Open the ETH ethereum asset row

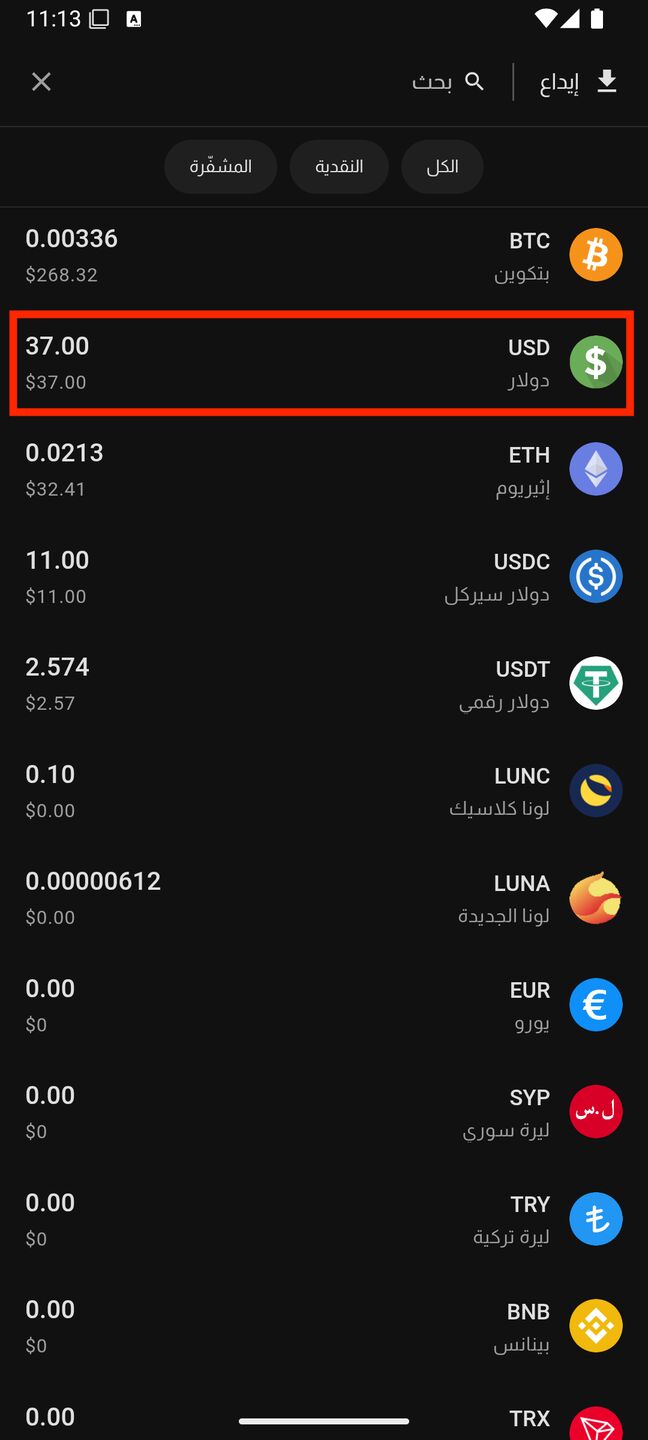pyautogui.click(x=324, y=469)
